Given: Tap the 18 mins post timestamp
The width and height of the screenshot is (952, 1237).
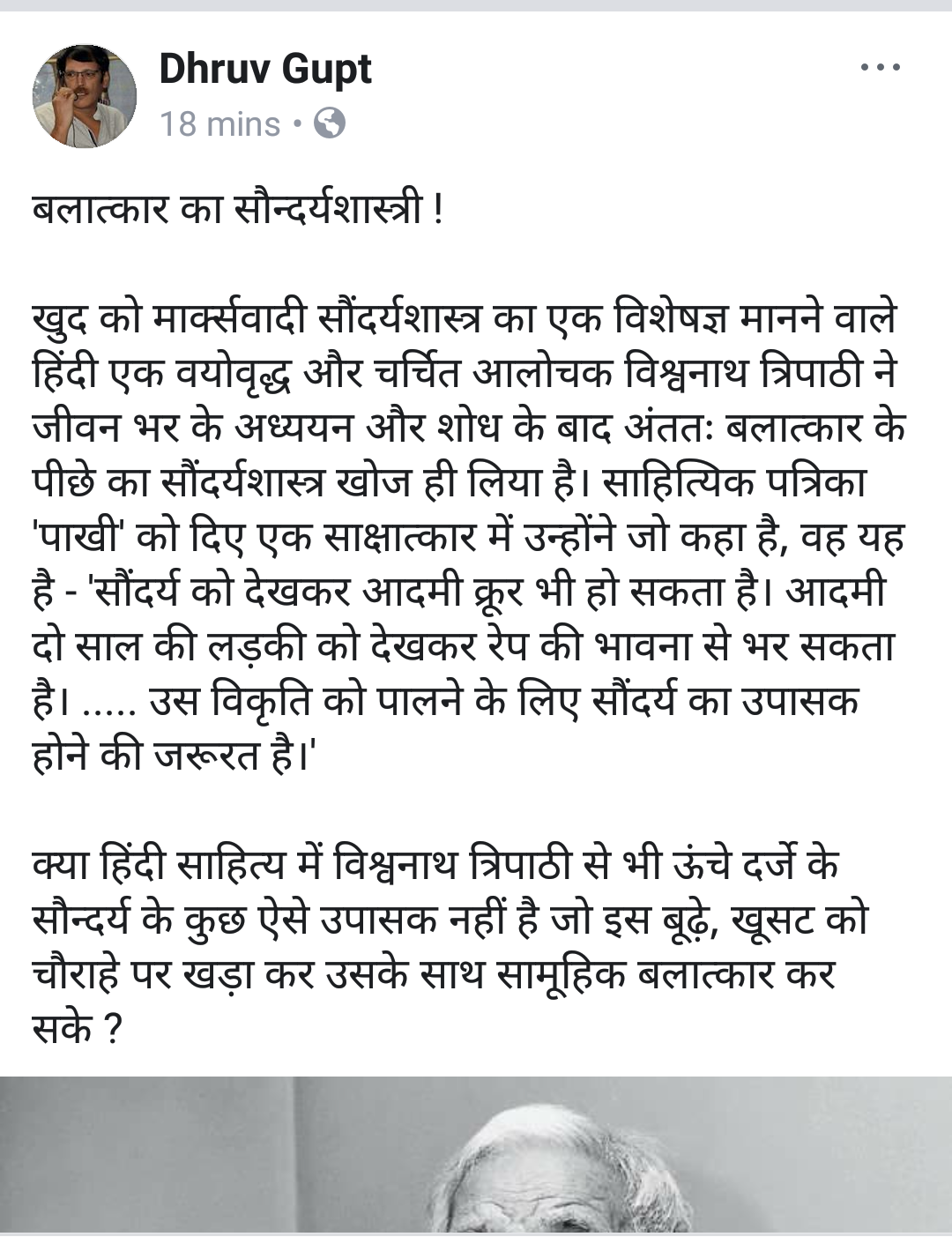Looking at the screenshot, I should (x=219, y=124).
